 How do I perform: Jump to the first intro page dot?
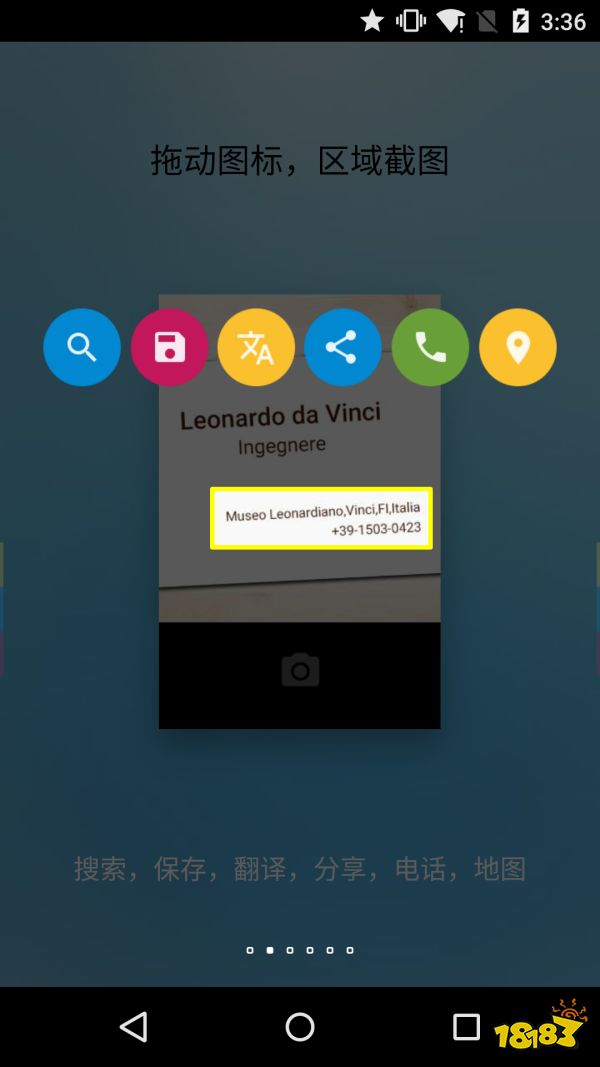(250, 950)
